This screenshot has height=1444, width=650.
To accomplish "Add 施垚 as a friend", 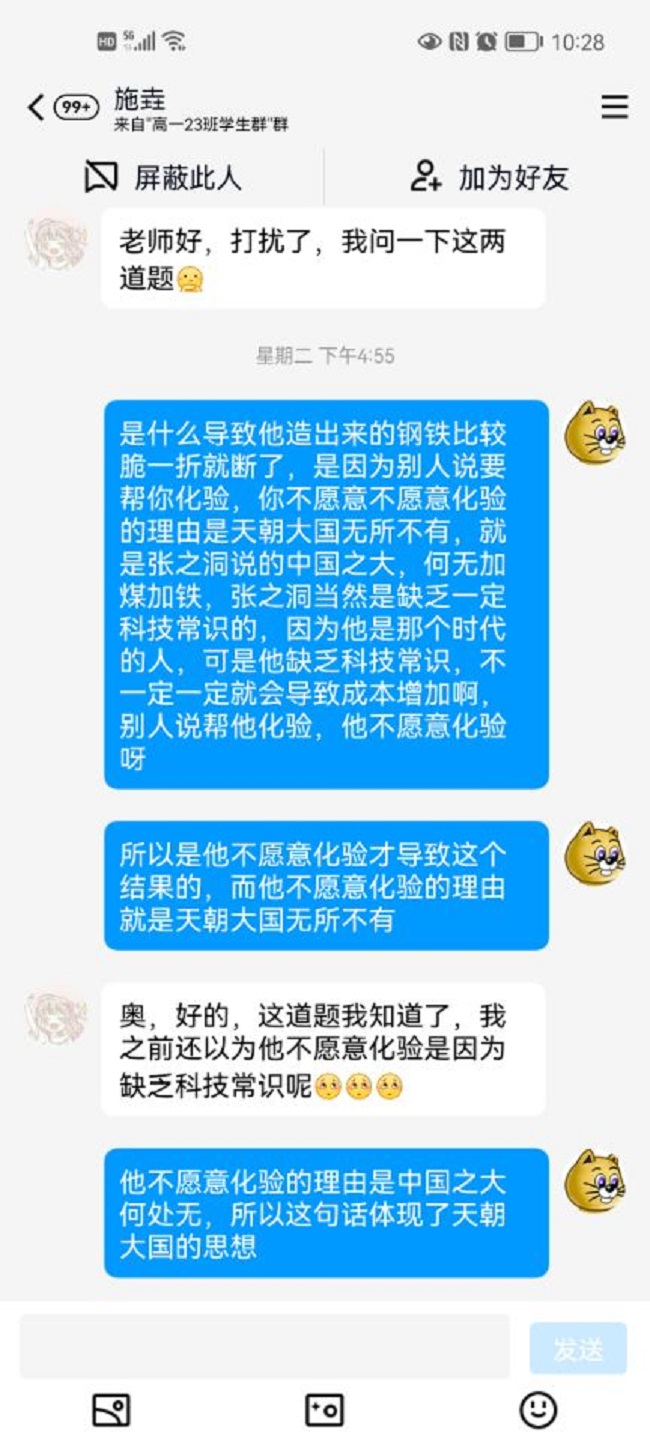I will 490,178.
